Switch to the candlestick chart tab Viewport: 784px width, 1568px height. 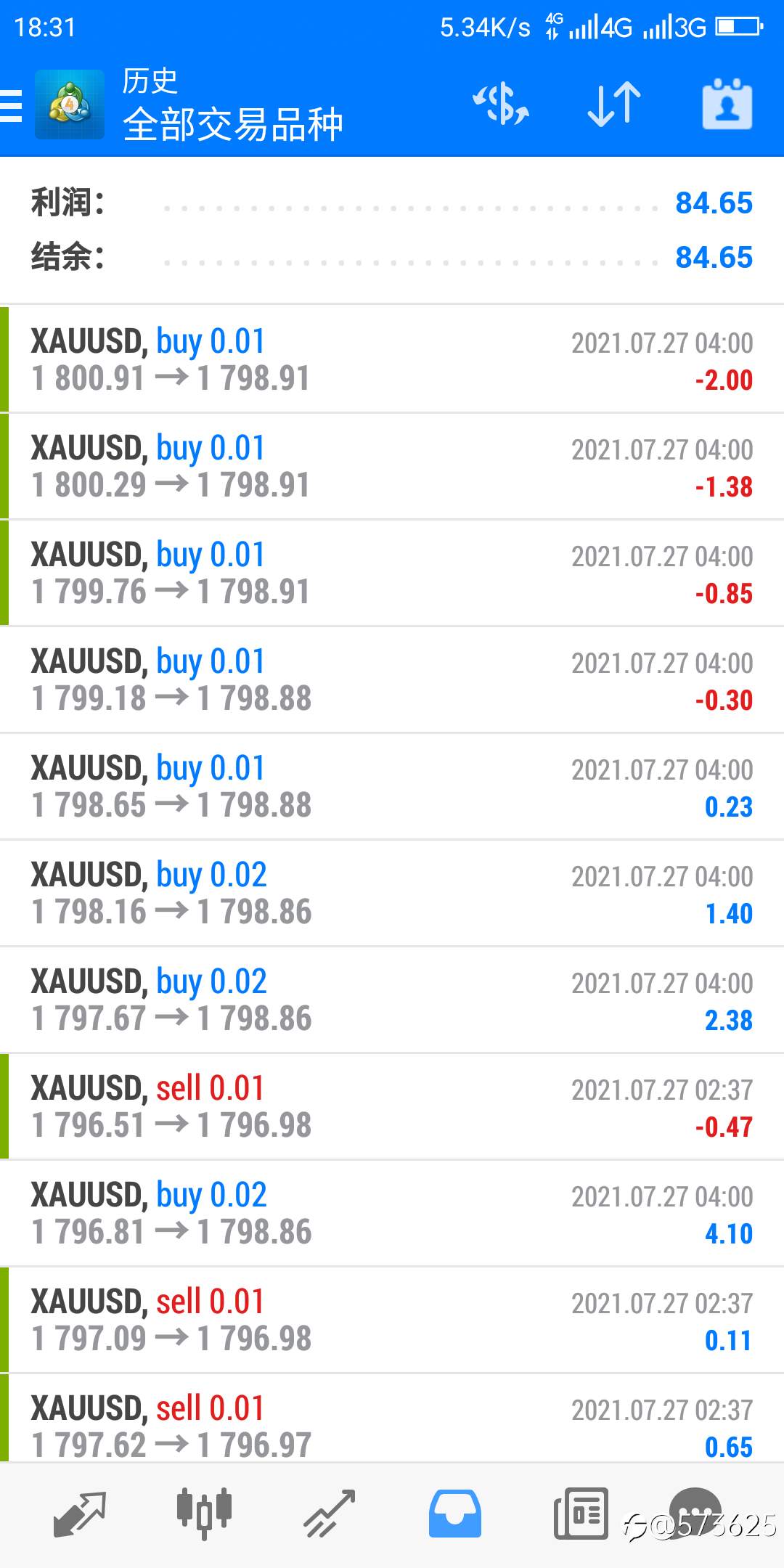pyautogui.click(x=204, y=1514)
